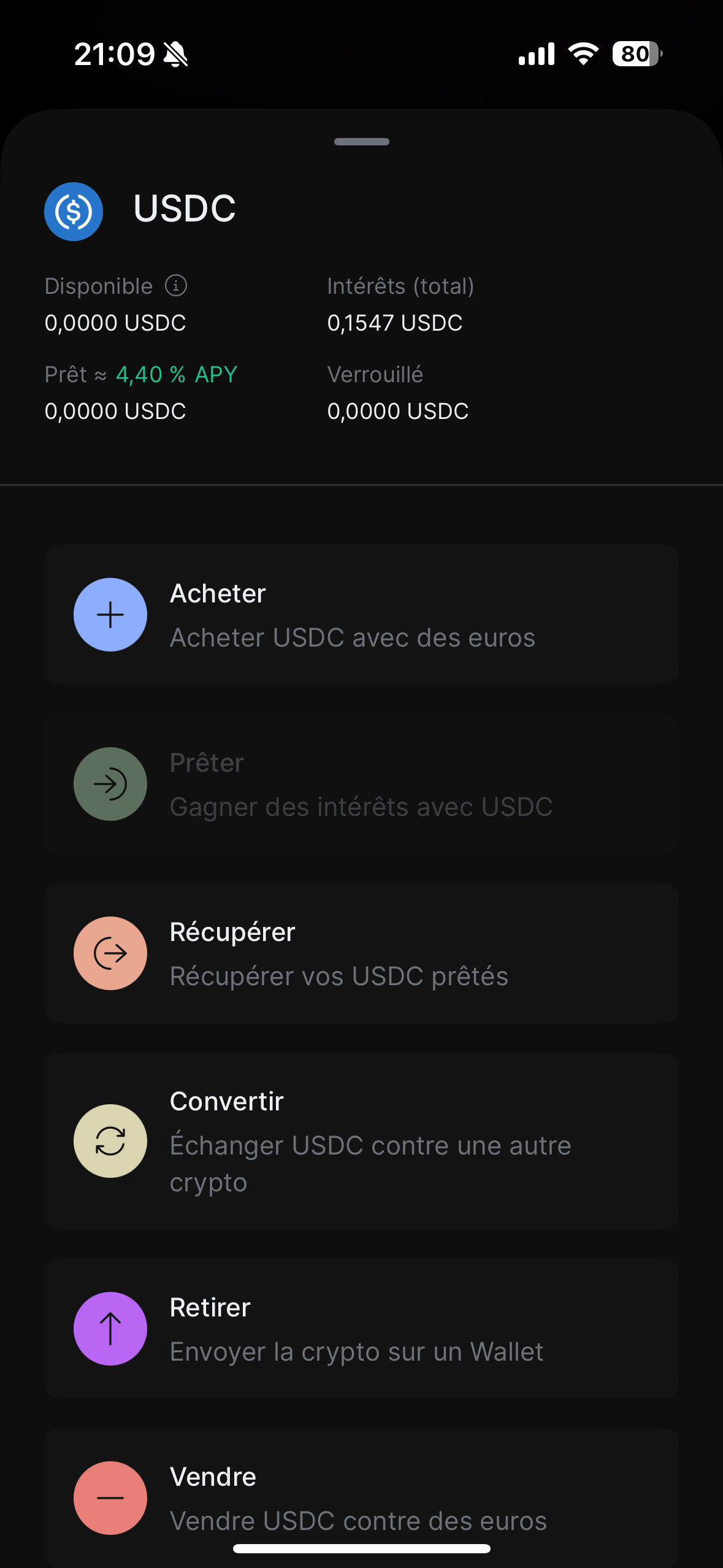Tap the Intérêts (total) value 0,1547 USDC
Viewport: 723px width, 1568px height.
[x=395, y=322]
